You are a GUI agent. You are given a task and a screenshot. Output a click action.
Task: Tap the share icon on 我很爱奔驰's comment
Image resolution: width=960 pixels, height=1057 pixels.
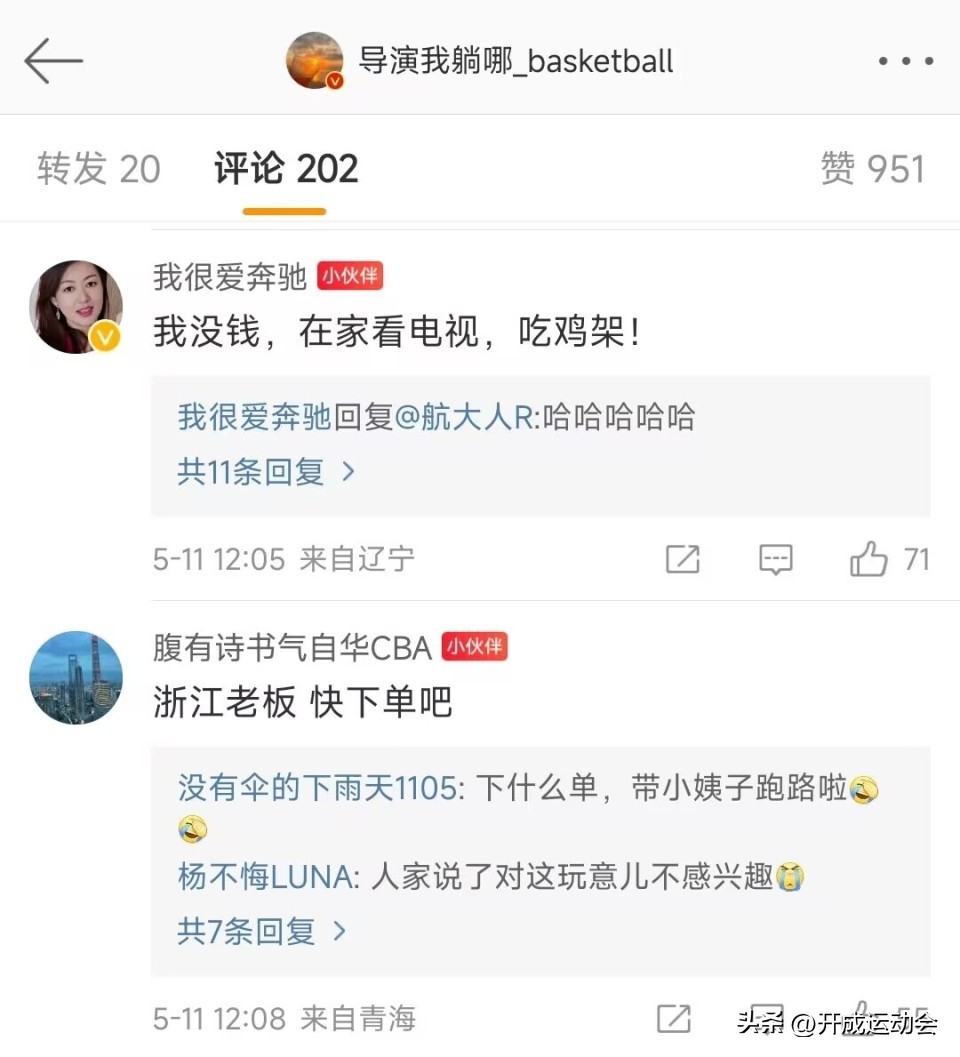click(681, 559)
